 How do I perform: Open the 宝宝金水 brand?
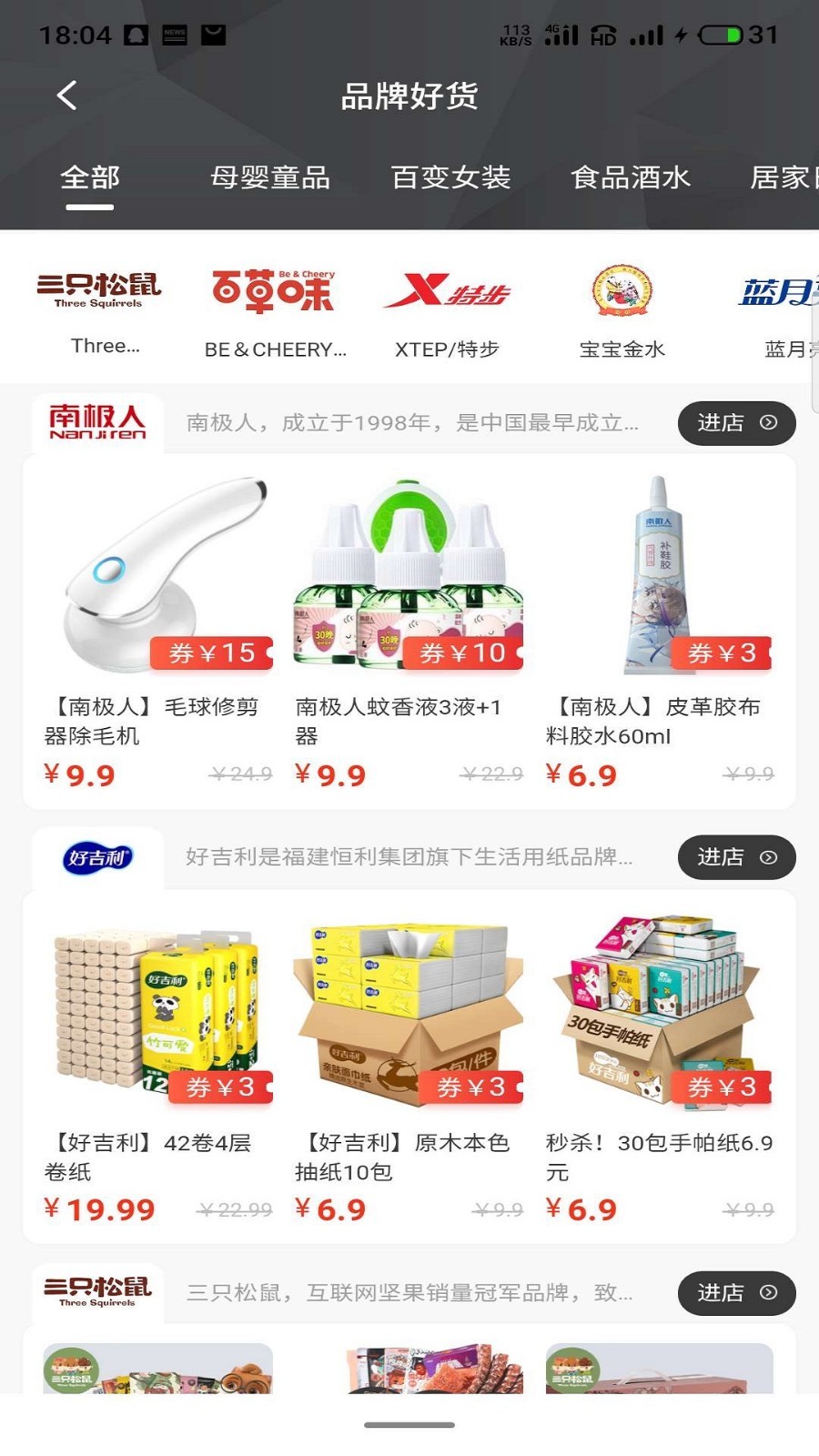pos(622,309)
